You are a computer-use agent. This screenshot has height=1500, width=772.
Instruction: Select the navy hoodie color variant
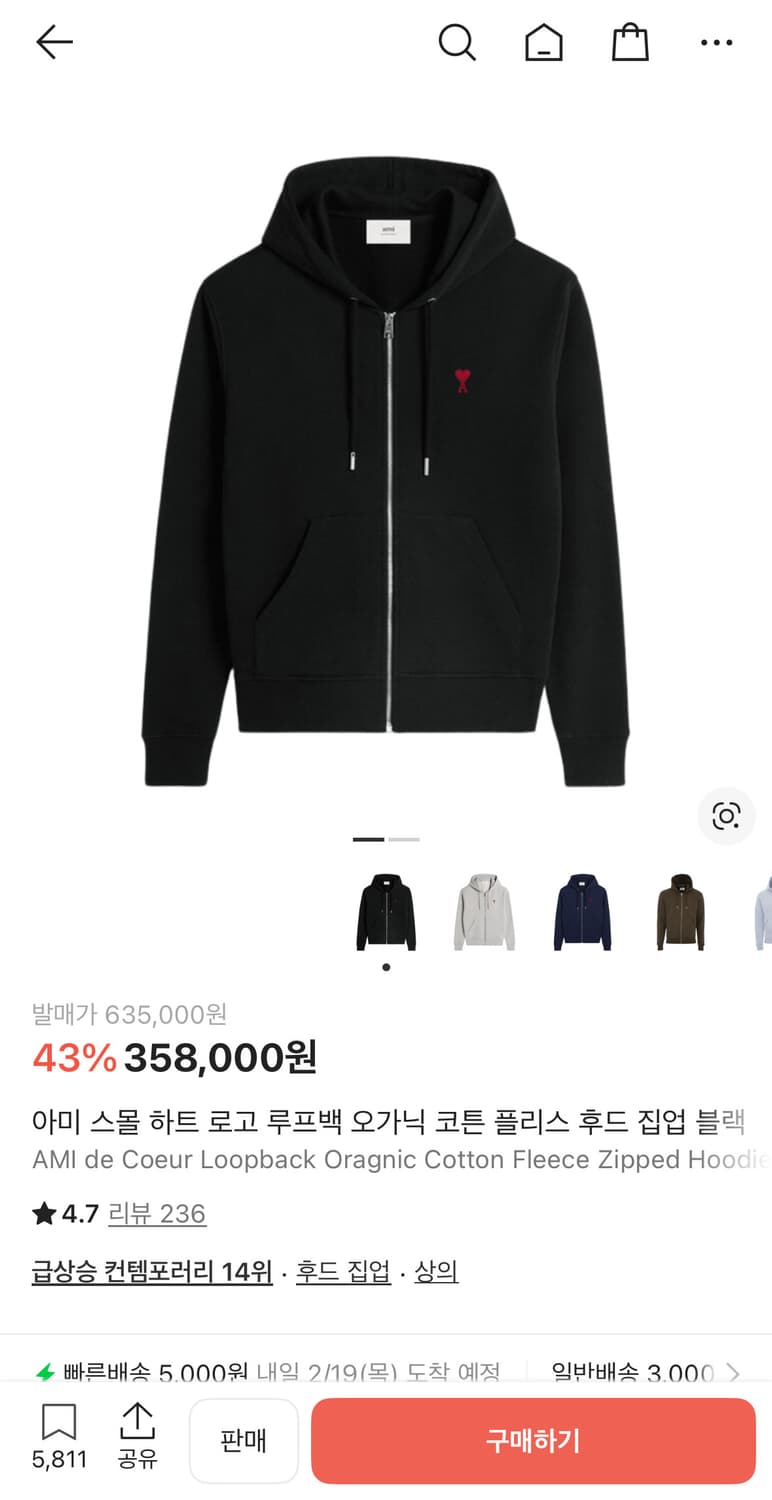[x=581, y=913]
